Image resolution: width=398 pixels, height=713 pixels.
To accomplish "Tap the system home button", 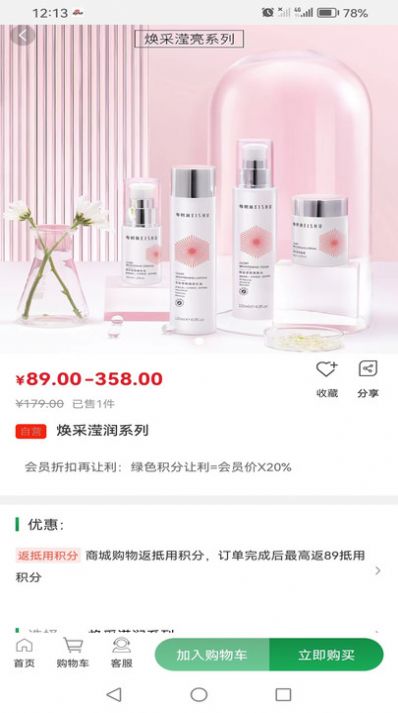I will coord(199,694).
